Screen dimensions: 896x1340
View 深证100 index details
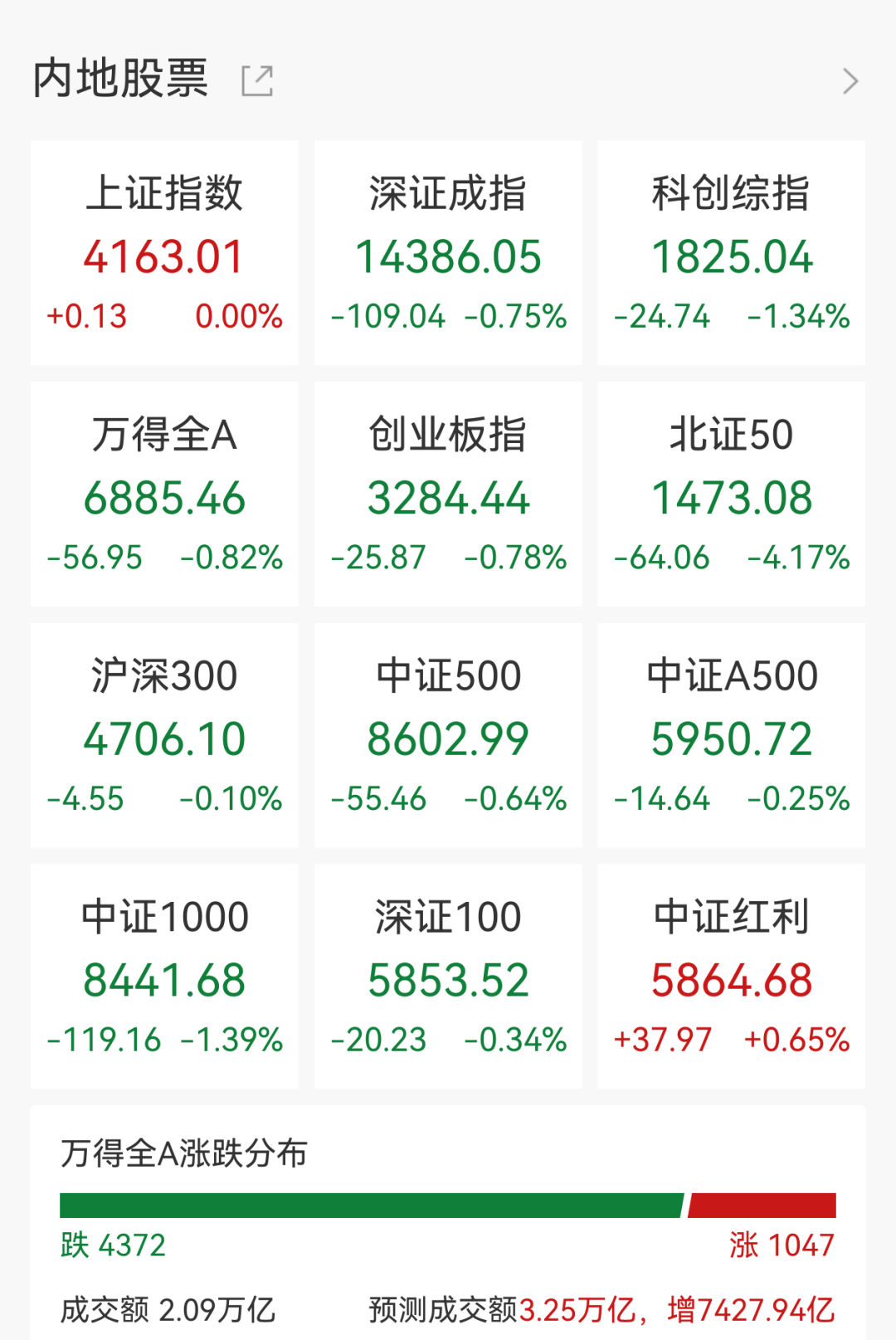pyautogui.click(x=448, y=977)
